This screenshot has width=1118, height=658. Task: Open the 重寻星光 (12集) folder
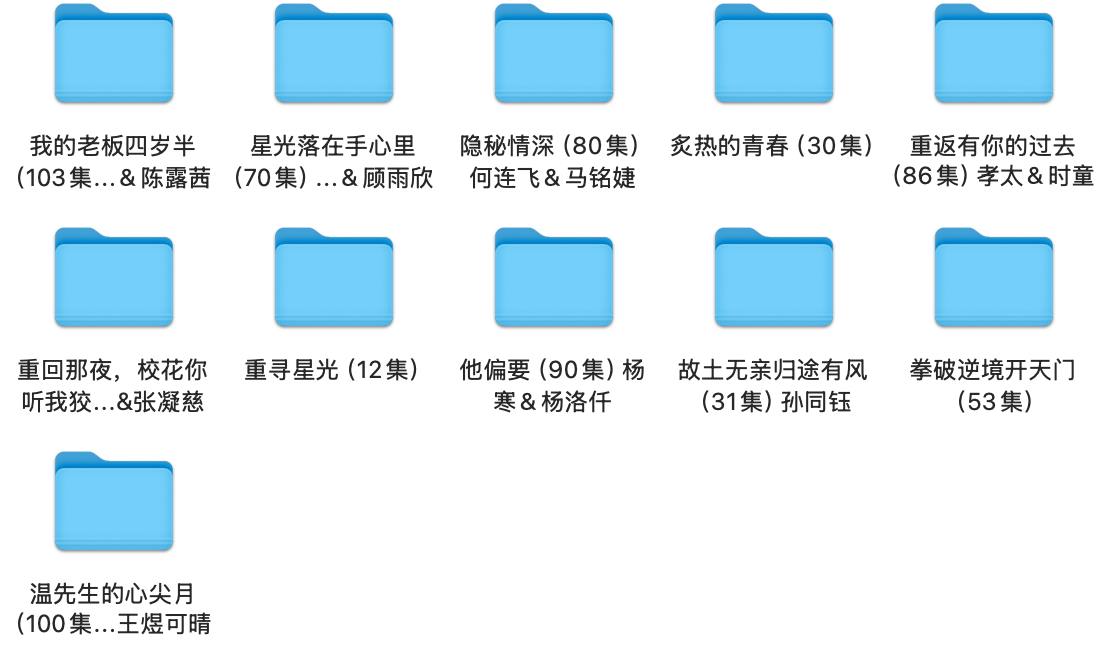tap(333, 278)
